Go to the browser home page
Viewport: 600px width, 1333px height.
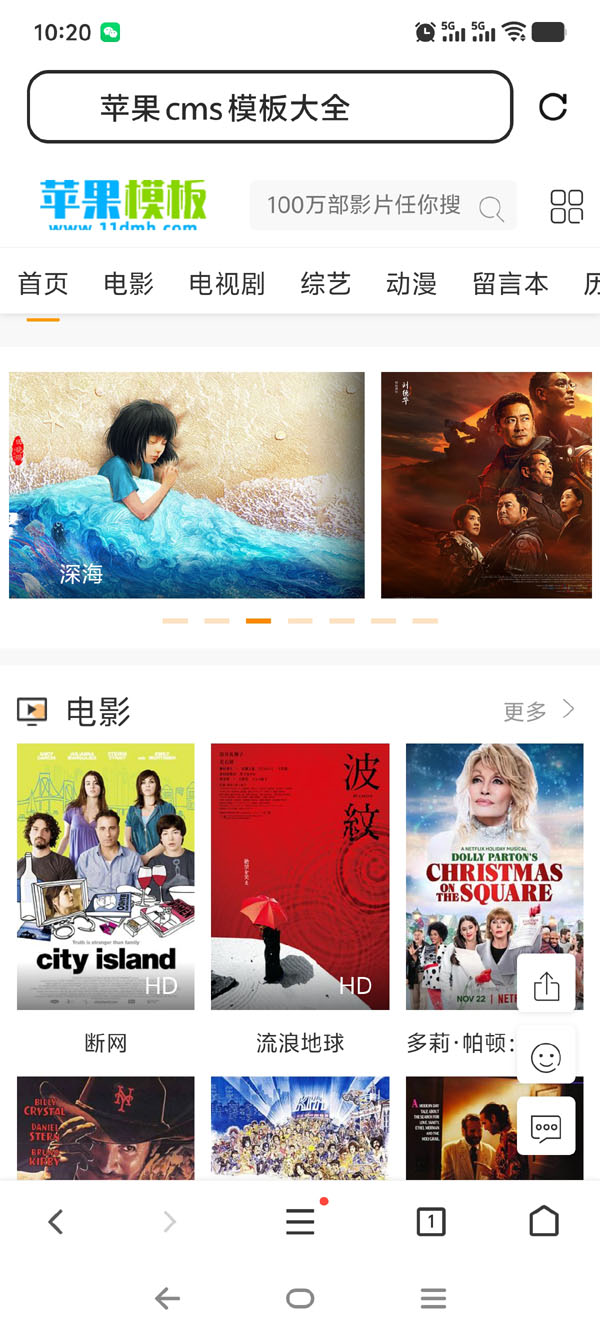(544, 1221)
